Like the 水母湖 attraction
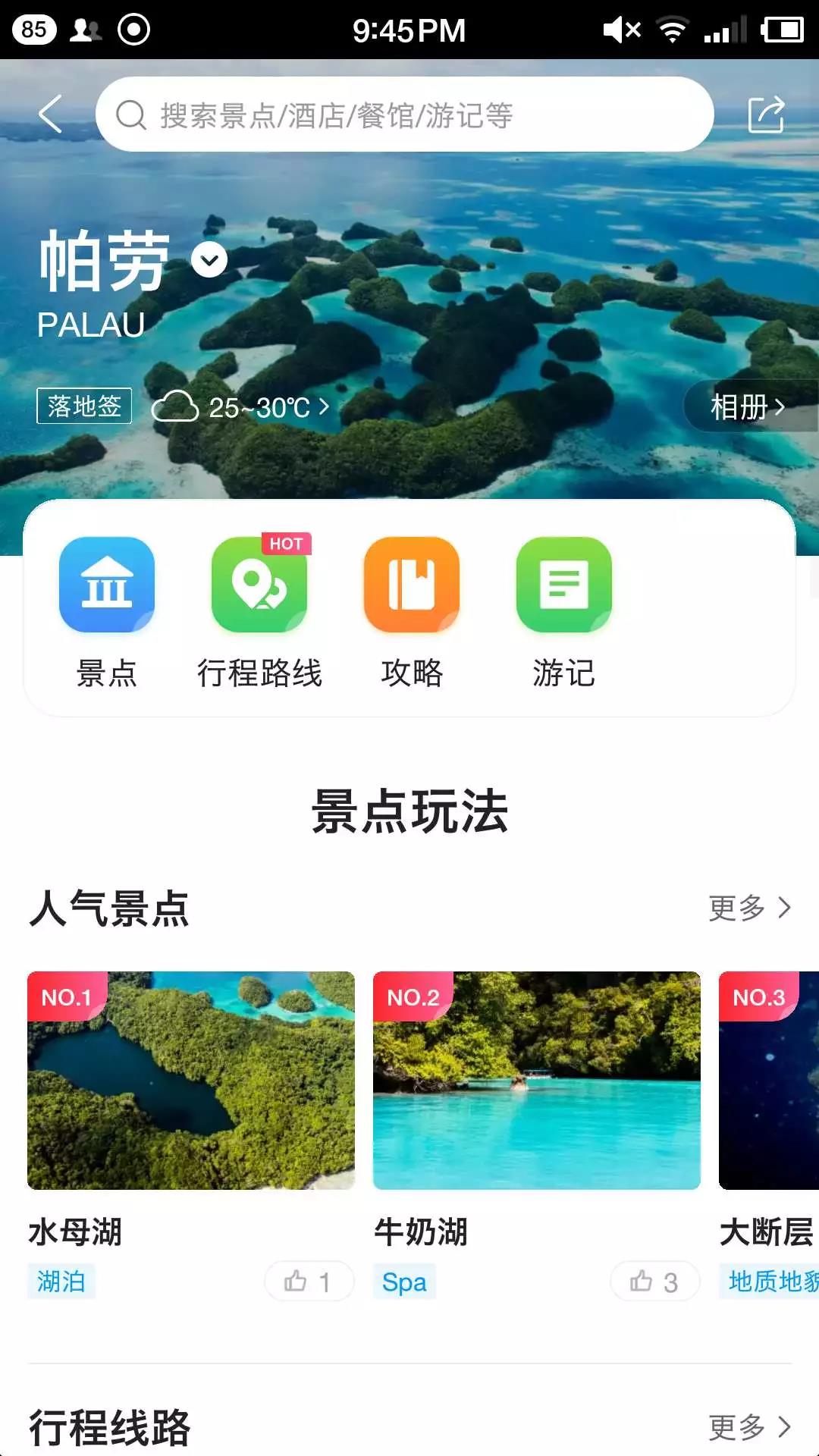The image size is (819, 1456). [309, 1282]
